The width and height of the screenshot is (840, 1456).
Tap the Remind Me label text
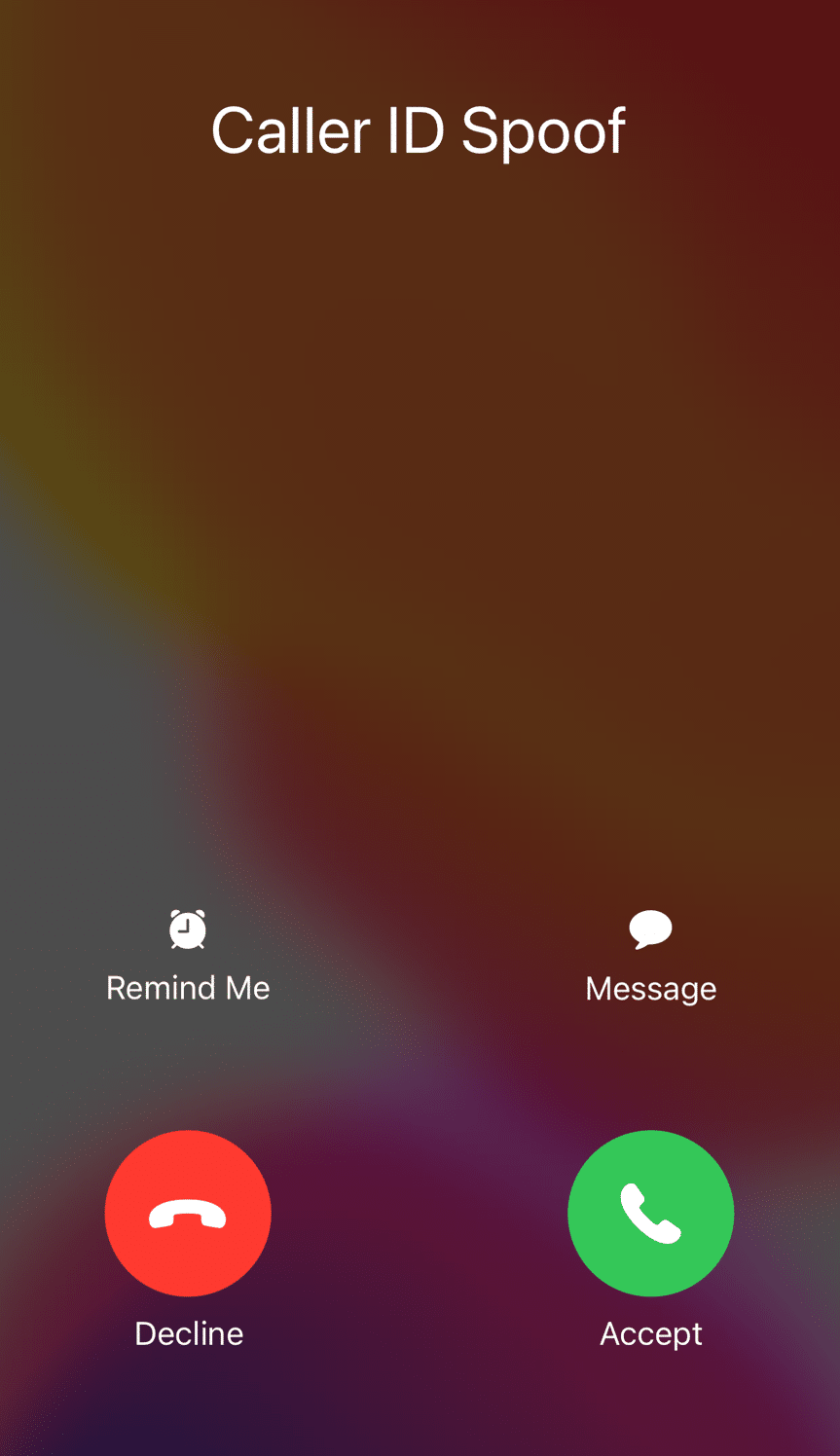pyautogui.click(x=188, y=988)
